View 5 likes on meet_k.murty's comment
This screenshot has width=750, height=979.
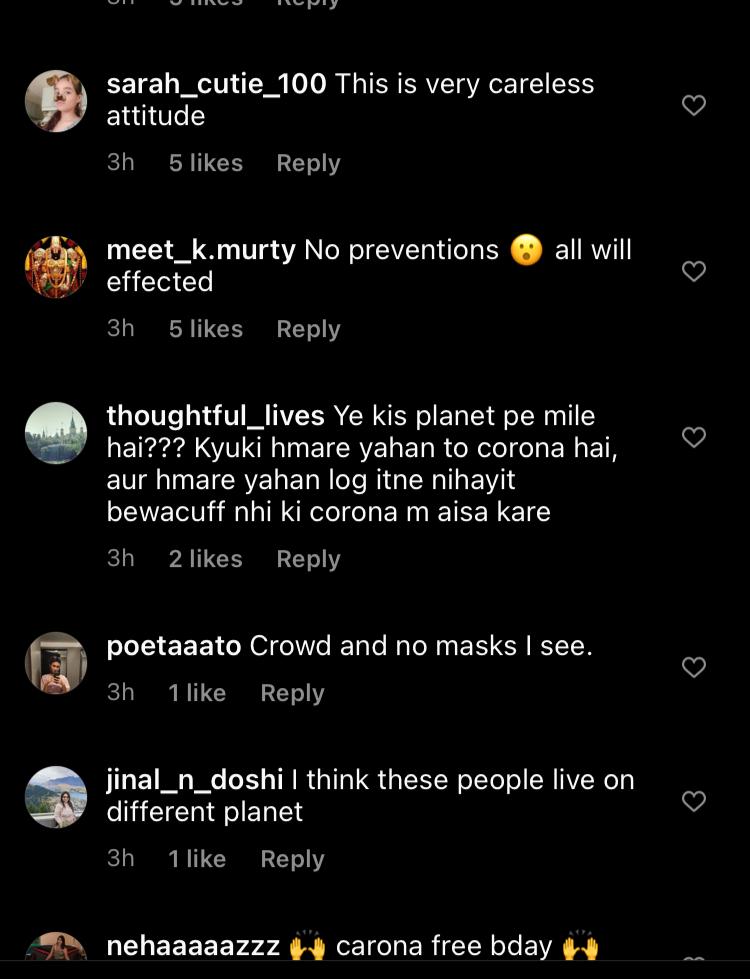coord(205,328)
